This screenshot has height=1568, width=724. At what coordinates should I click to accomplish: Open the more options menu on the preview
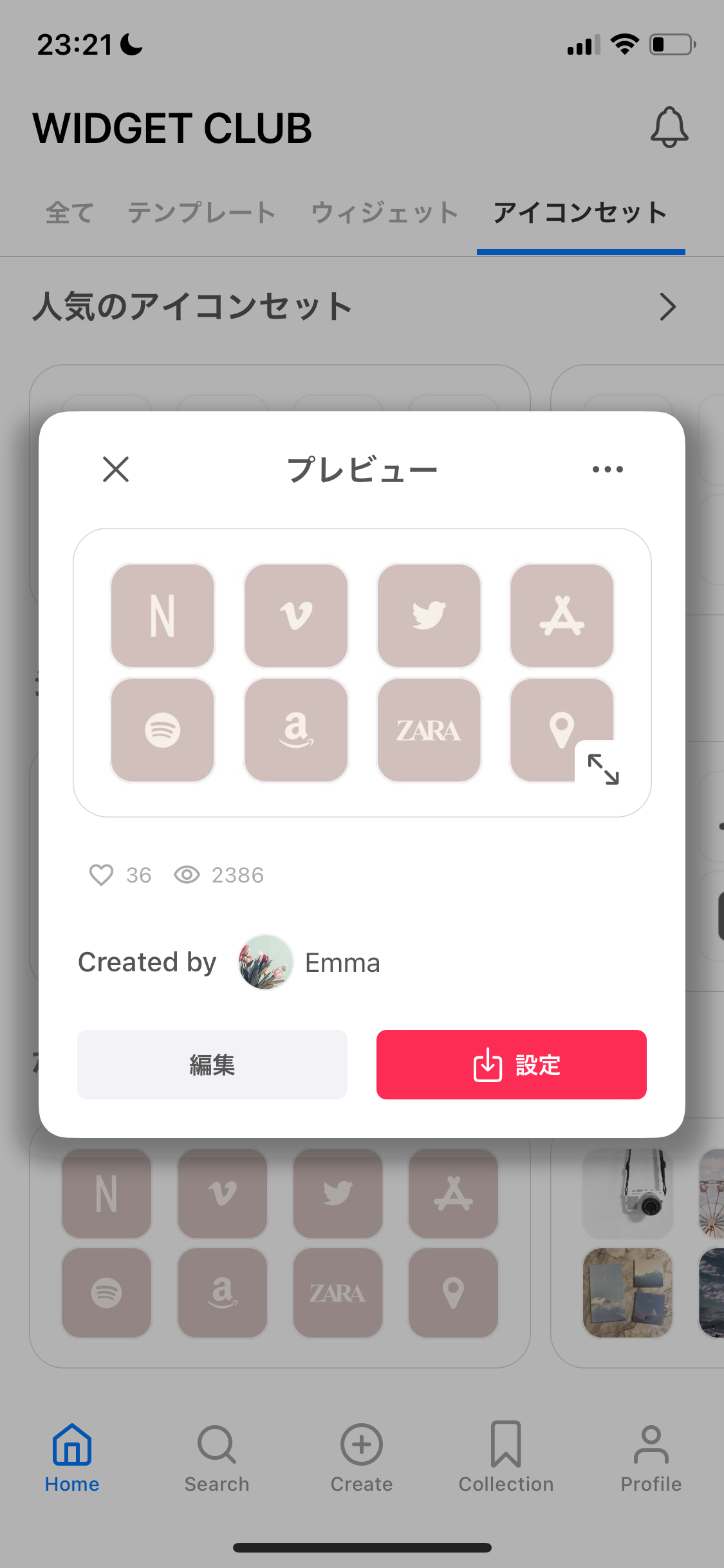[x=607, y=469]
